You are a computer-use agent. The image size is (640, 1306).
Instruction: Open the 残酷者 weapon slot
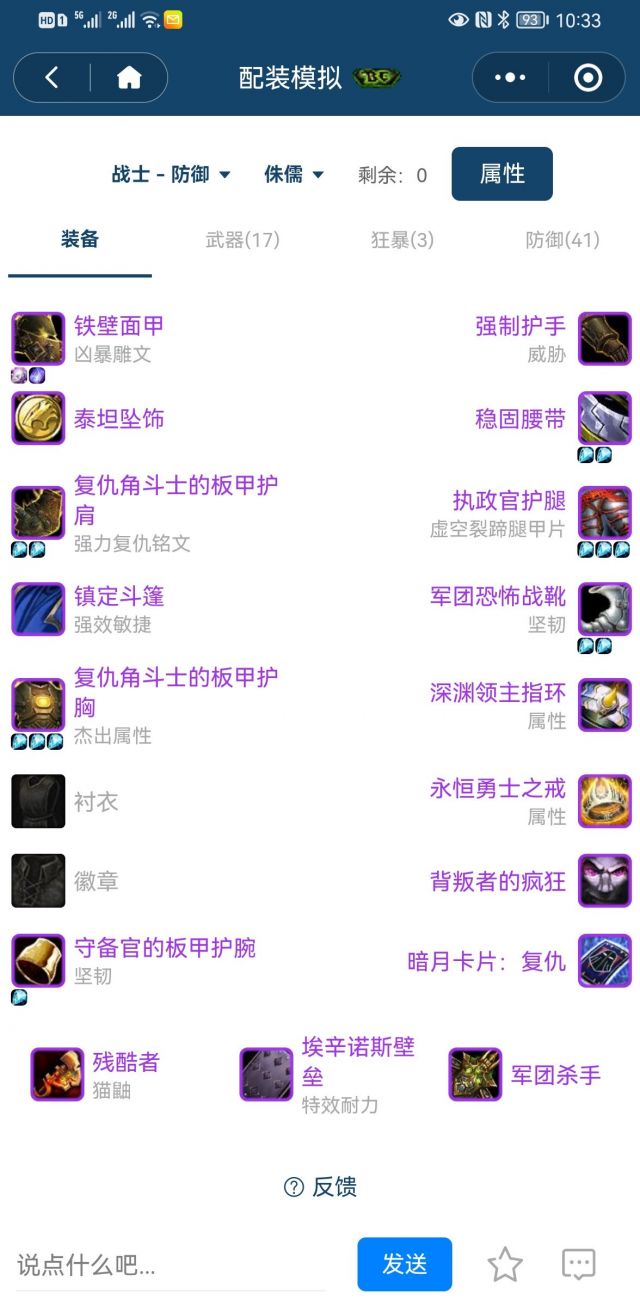point(125,1062)
